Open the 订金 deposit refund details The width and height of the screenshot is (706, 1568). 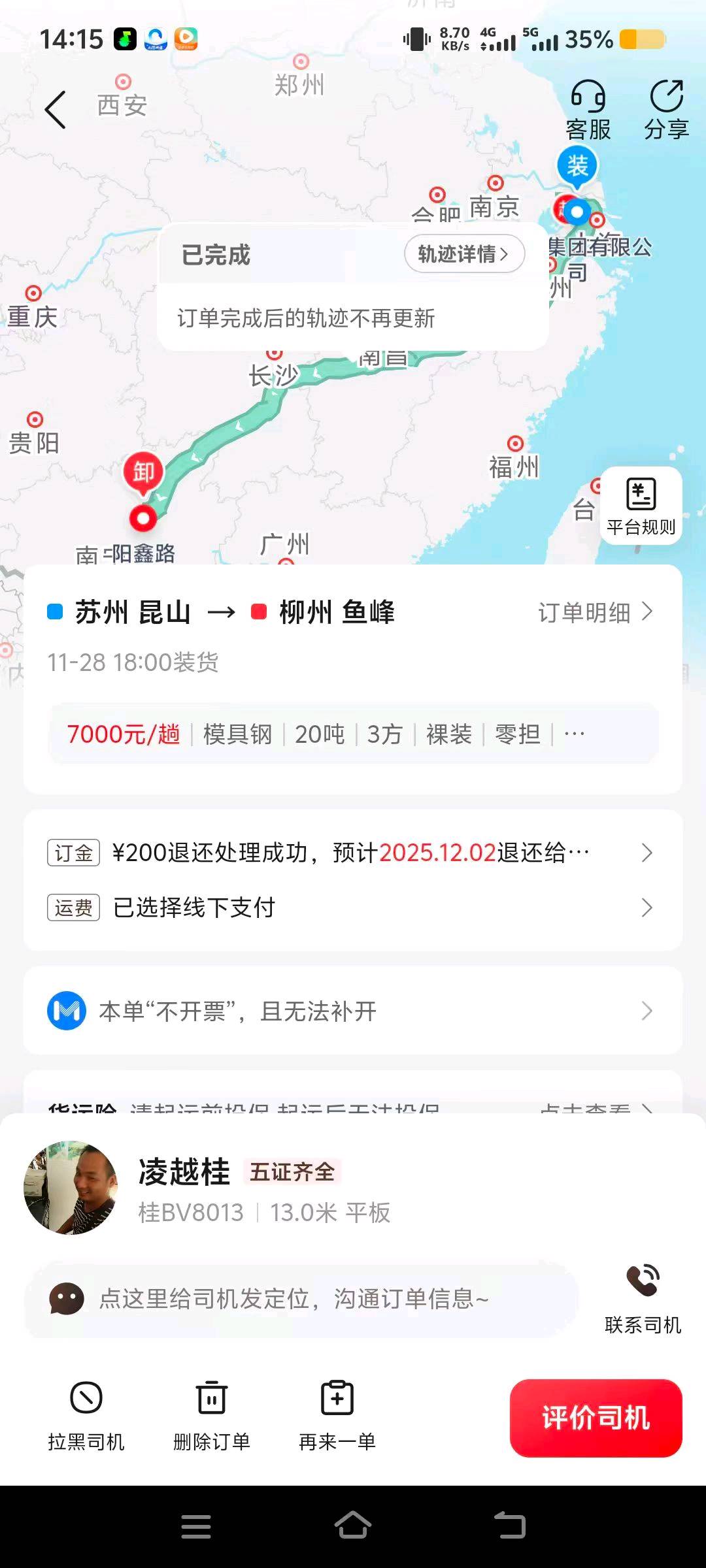pyautogui.click(x=647, y=853)
